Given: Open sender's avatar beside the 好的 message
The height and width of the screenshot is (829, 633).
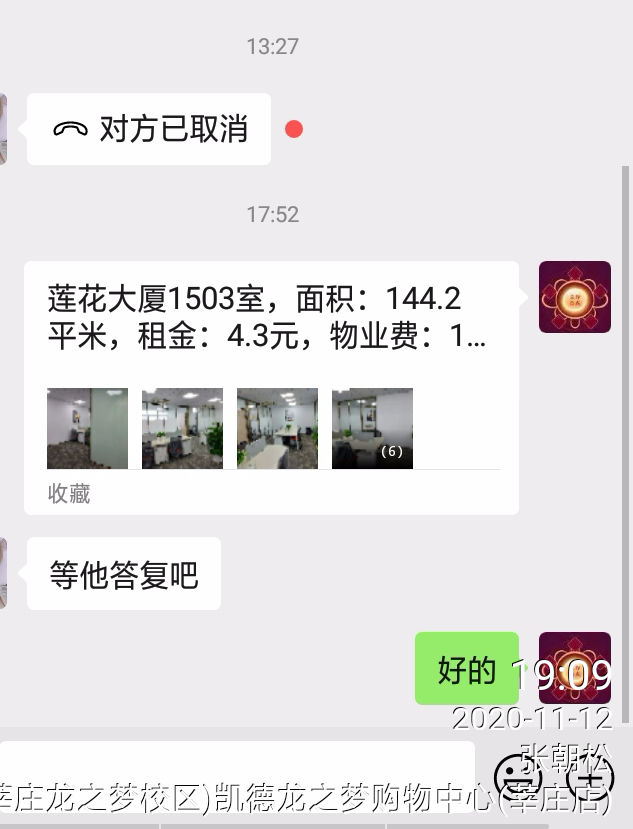Looking at the screenshot, I should [574, 668].
